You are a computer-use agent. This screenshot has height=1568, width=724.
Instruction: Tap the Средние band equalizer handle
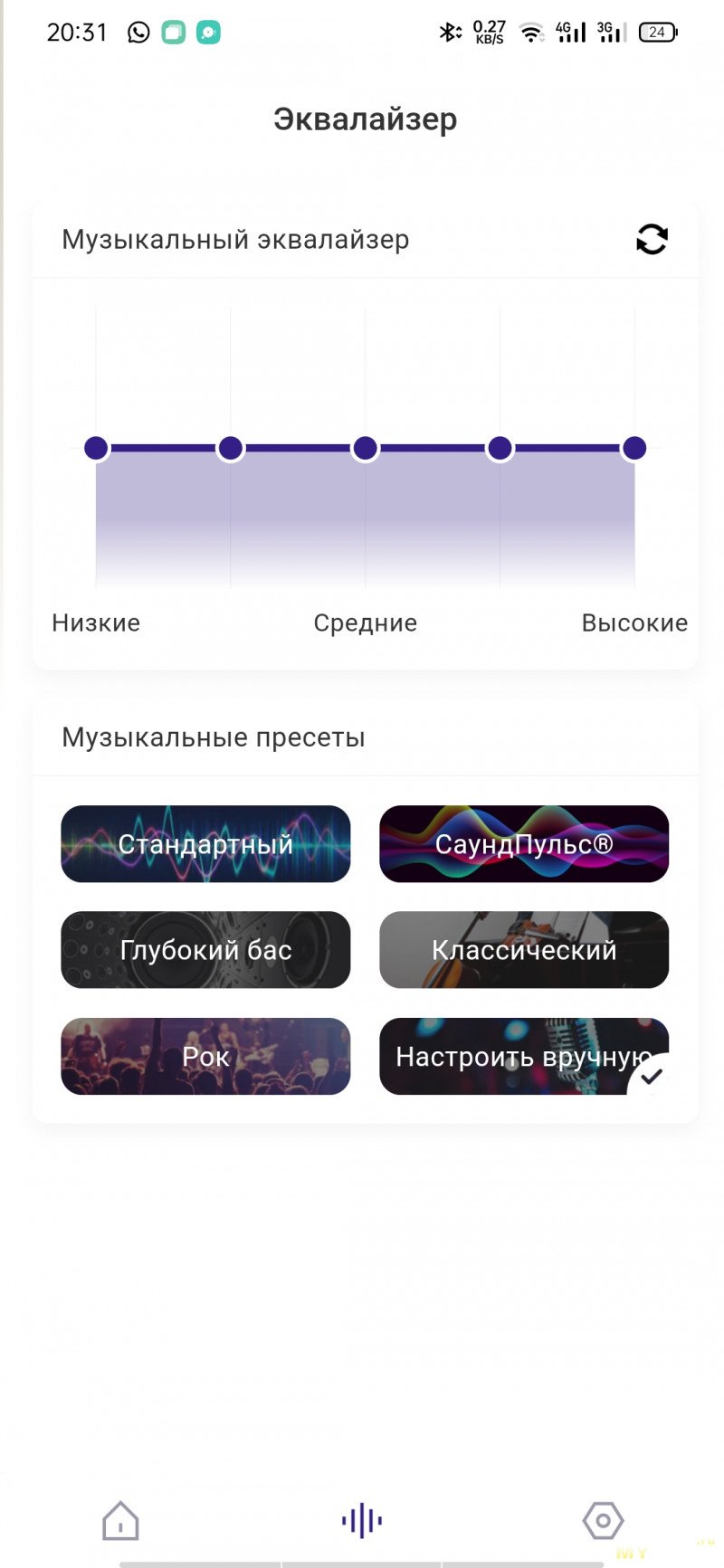[x=365, y=448]
